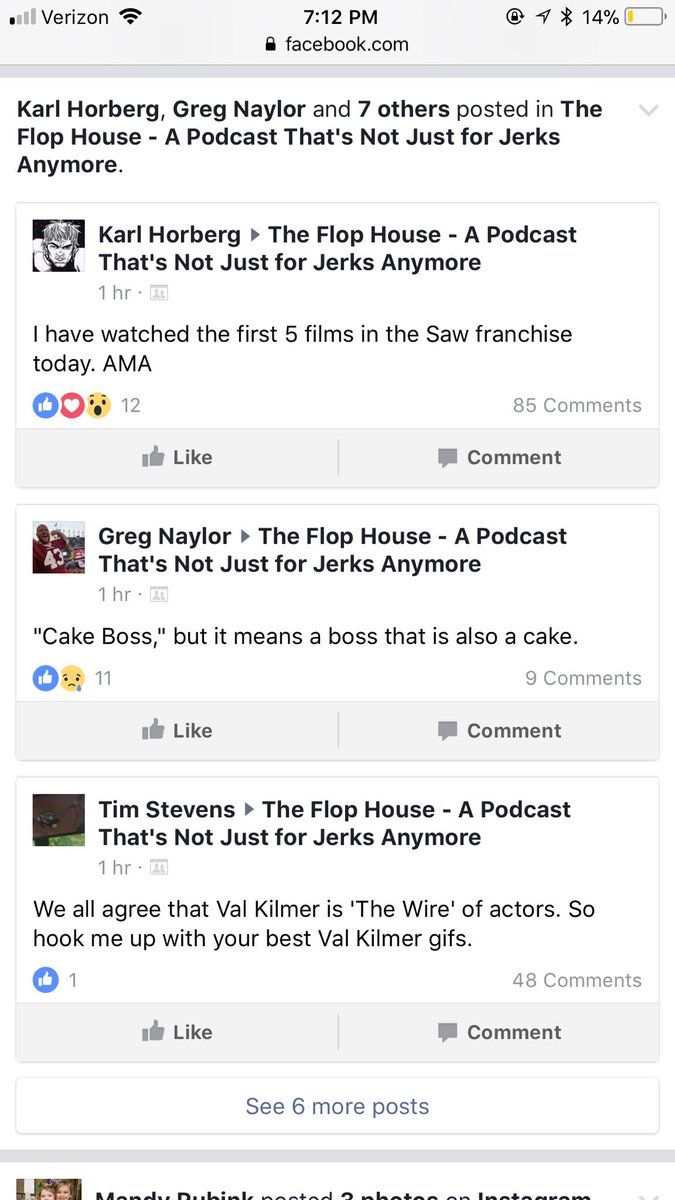Viewport: 675px width, 1200px height.
Task: Expand the chevron menu beside the group summary
Action: point(648,111)
